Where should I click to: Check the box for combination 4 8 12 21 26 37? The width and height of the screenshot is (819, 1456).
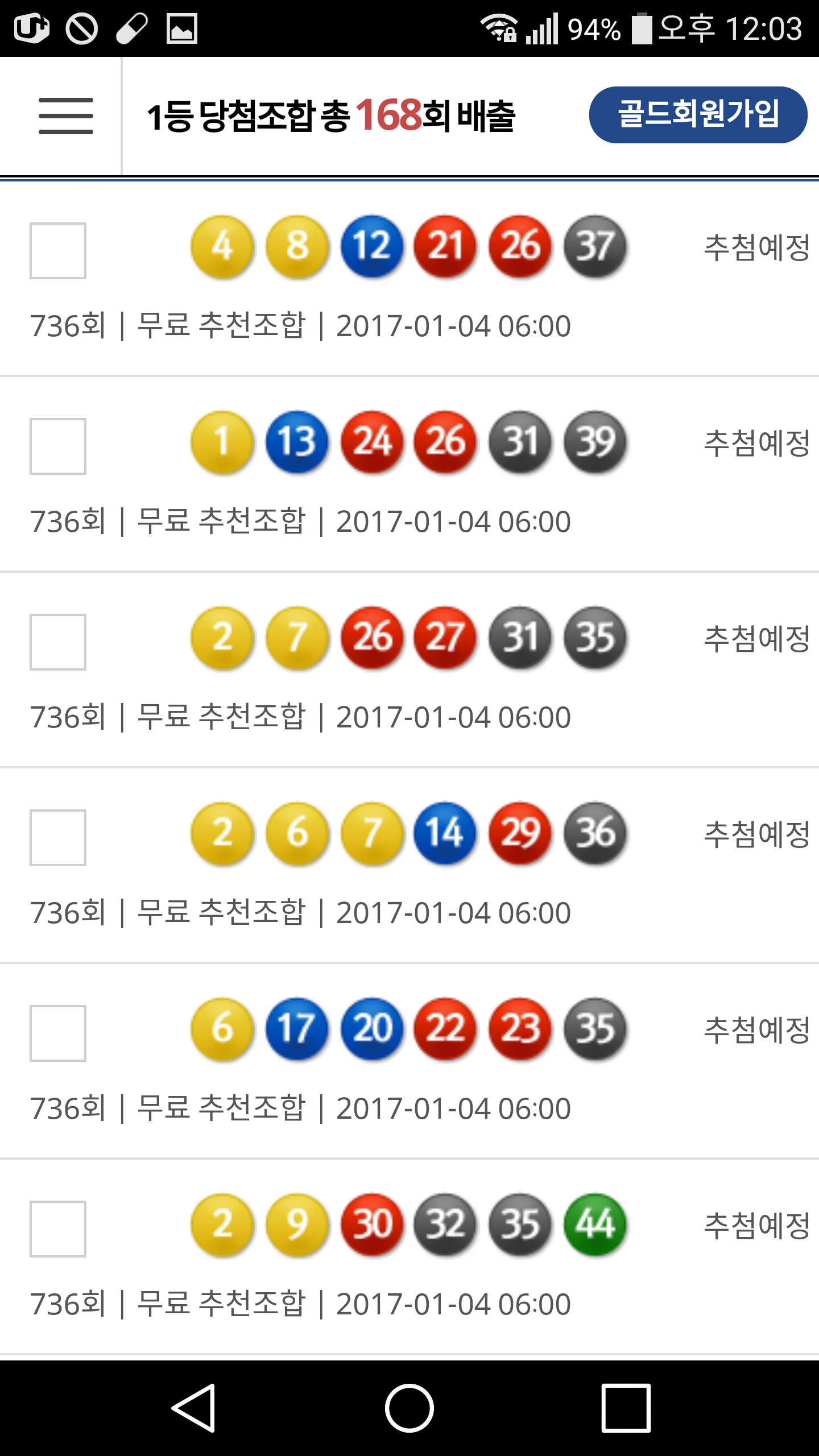(x=58, y=251)
